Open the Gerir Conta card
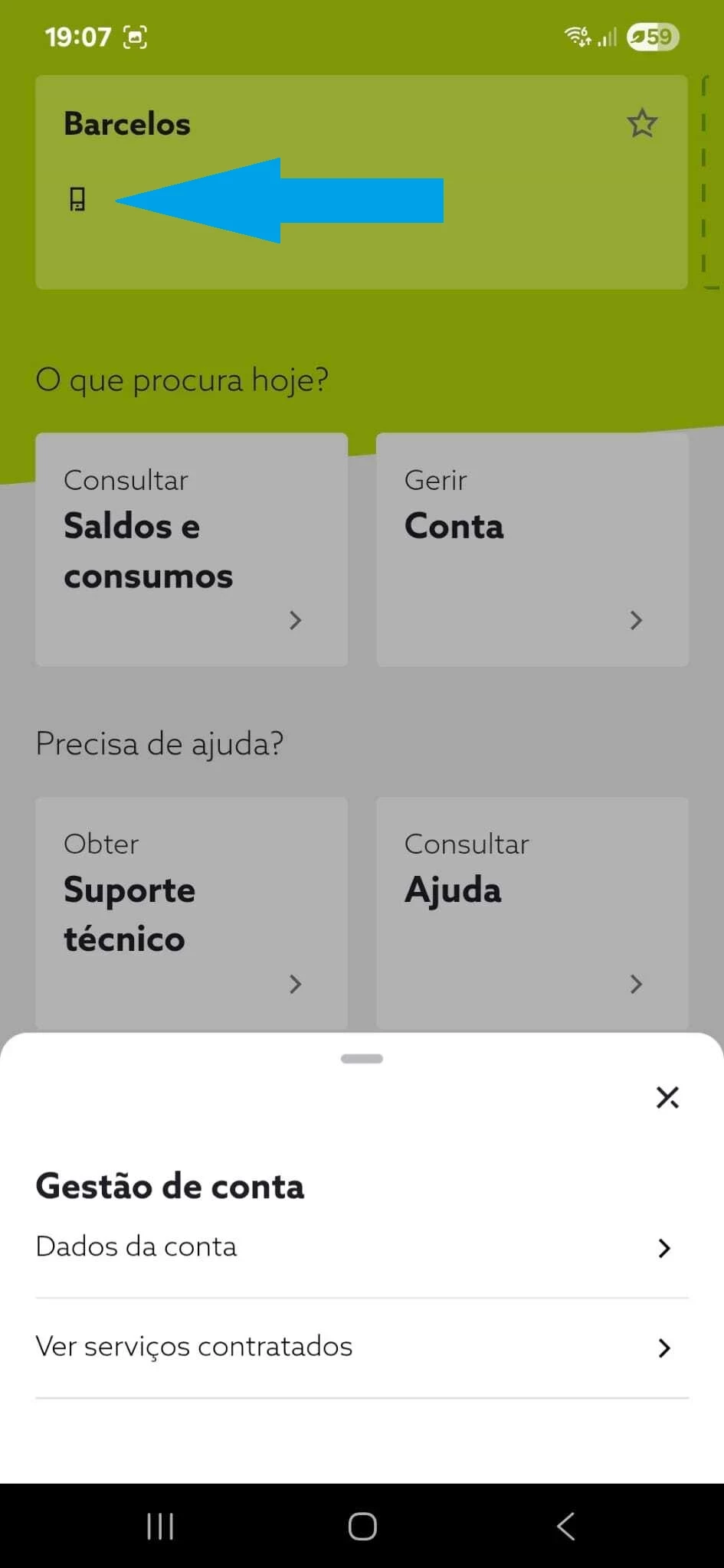 pos(532,549)
